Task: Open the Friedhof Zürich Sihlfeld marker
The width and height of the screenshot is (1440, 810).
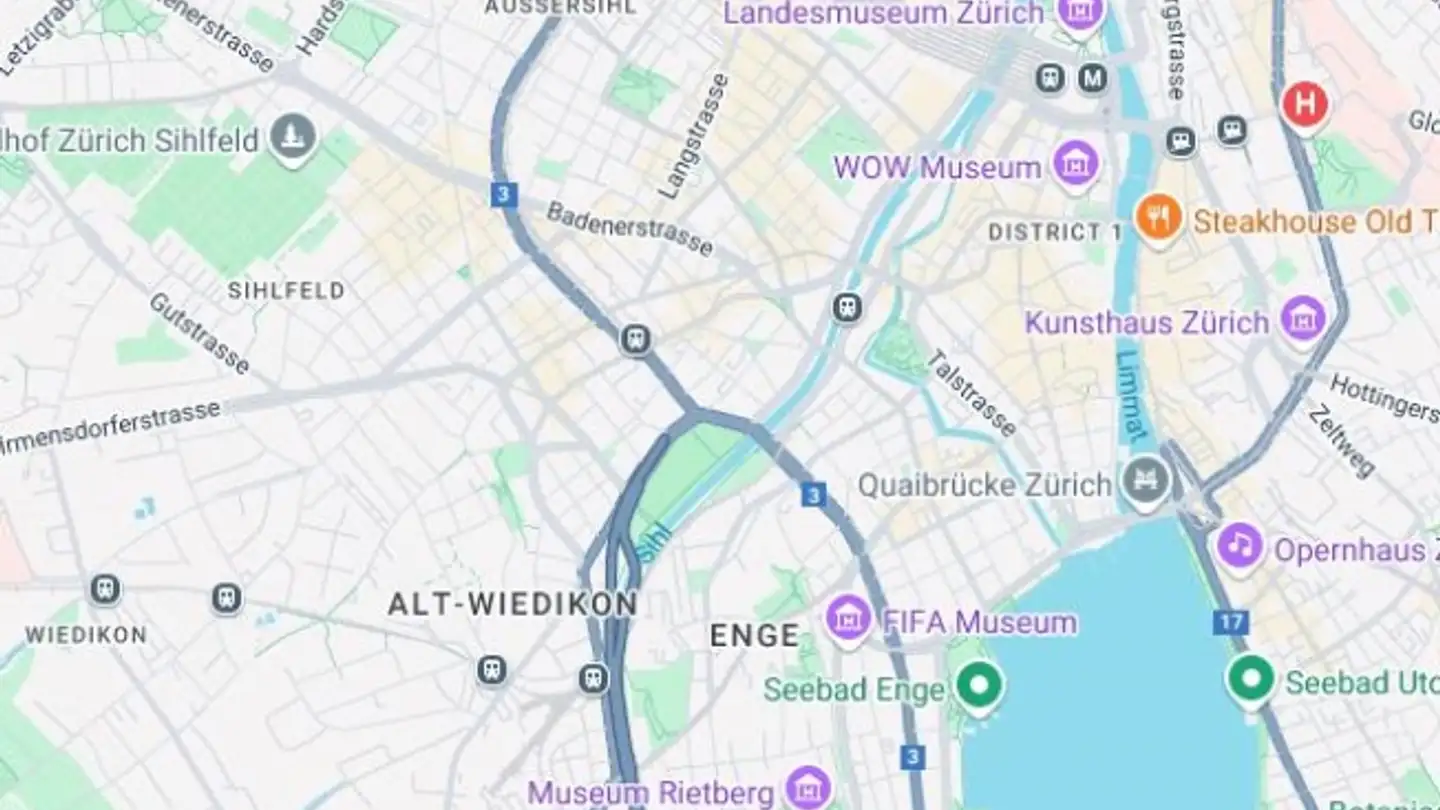Action: click(293, 138)
